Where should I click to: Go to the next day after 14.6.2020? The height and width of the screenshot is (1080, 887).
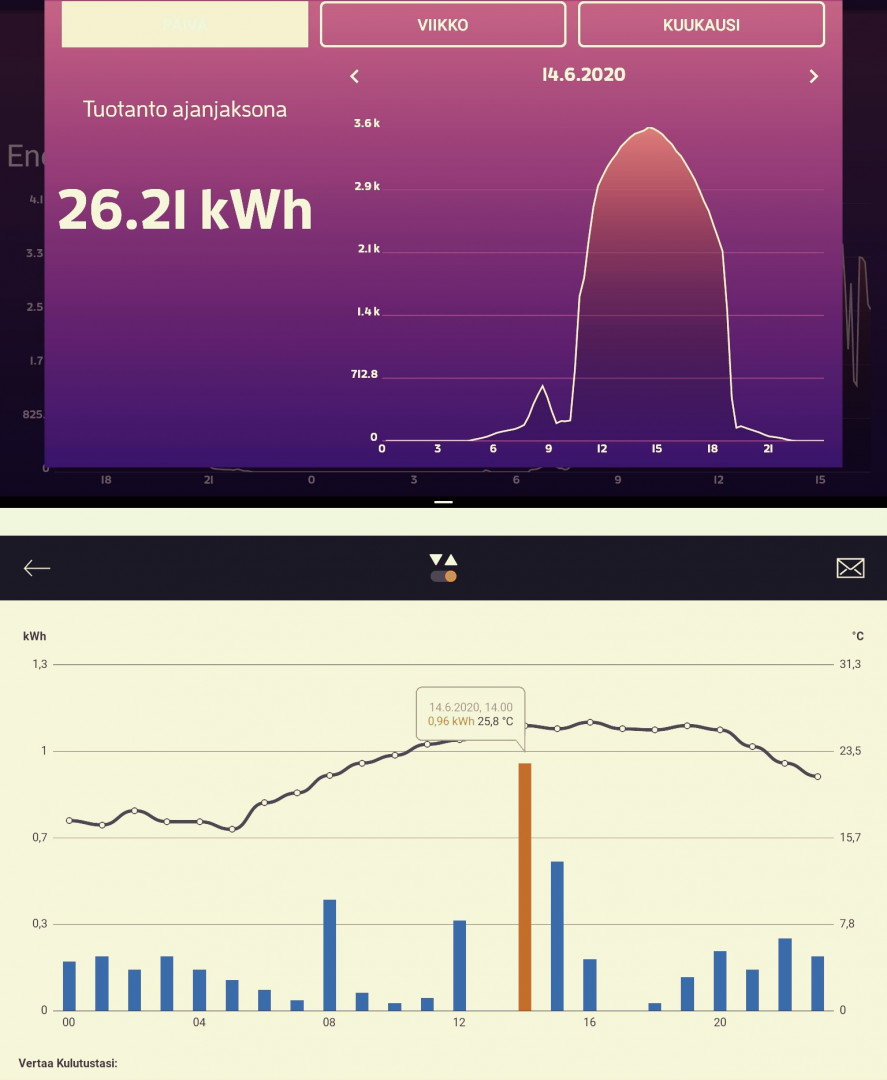pos(813,76)
